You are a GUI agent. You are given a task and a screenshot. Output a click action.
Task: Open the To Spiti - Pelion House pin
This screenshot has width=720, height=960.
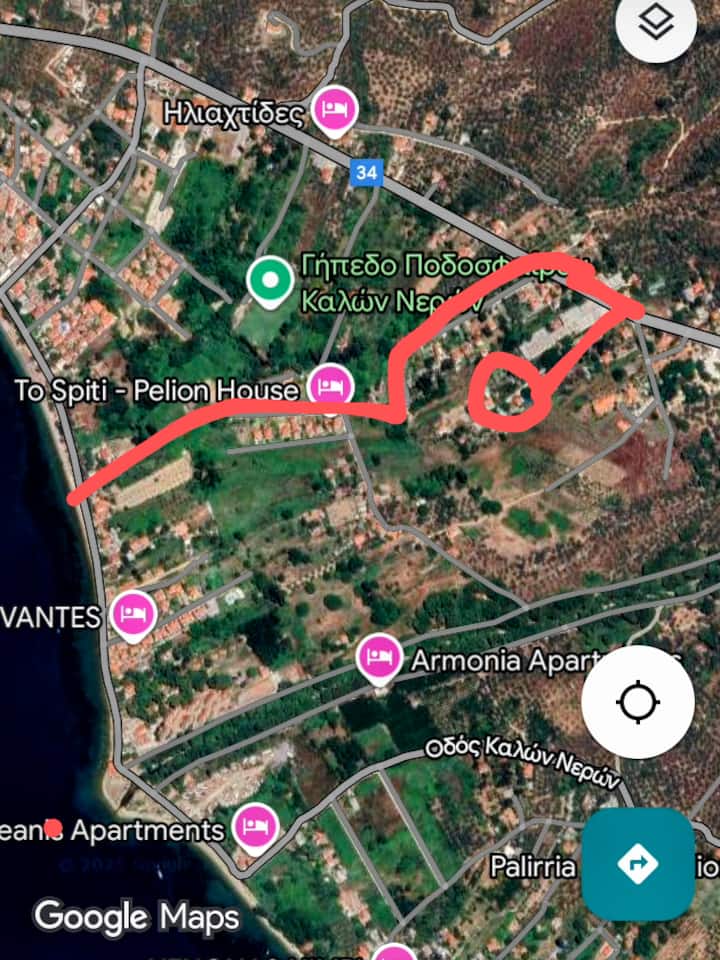[329, 385]
